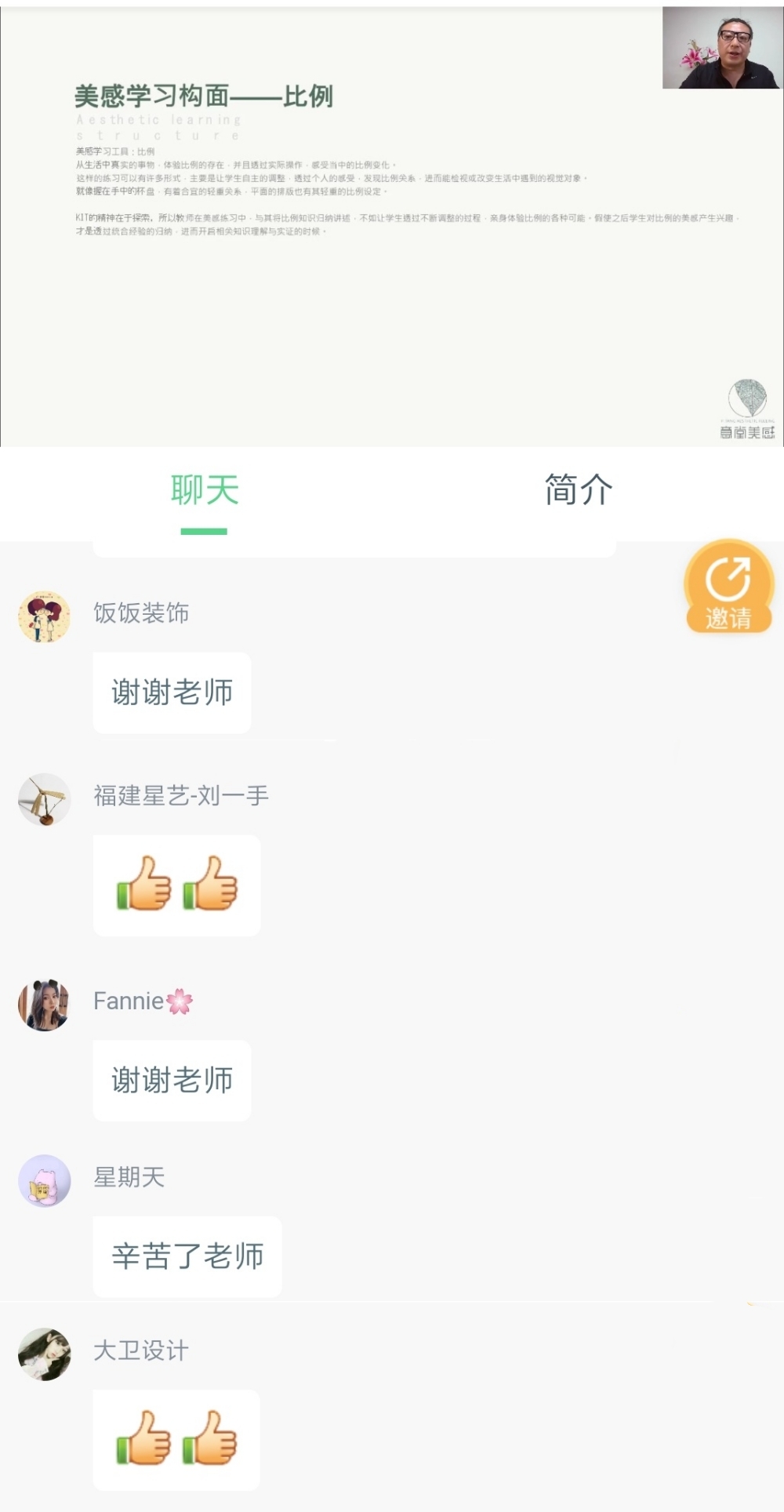Image resolution: width=784 pixels, height=1512 pixels.
Task: Open 饭饭装饰's profile avatar
Action: click(45, 617)
